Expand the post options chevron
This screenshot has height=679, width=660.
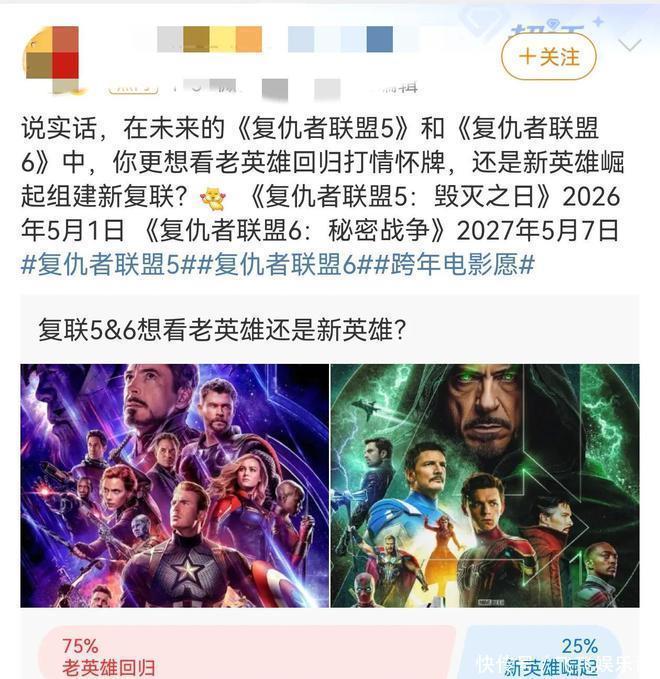(x=631, y=45)
